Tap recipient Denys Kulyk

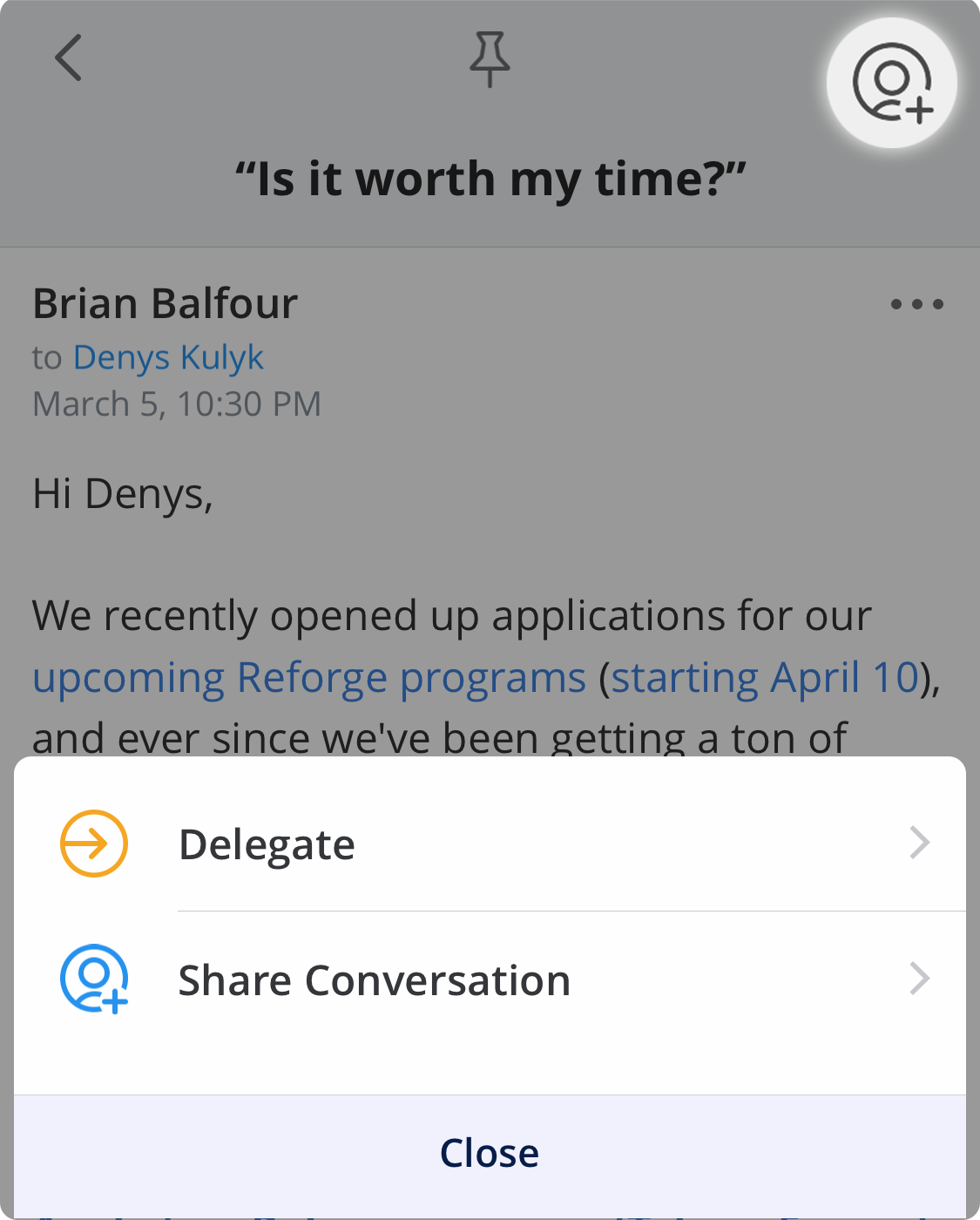point(168,357)
